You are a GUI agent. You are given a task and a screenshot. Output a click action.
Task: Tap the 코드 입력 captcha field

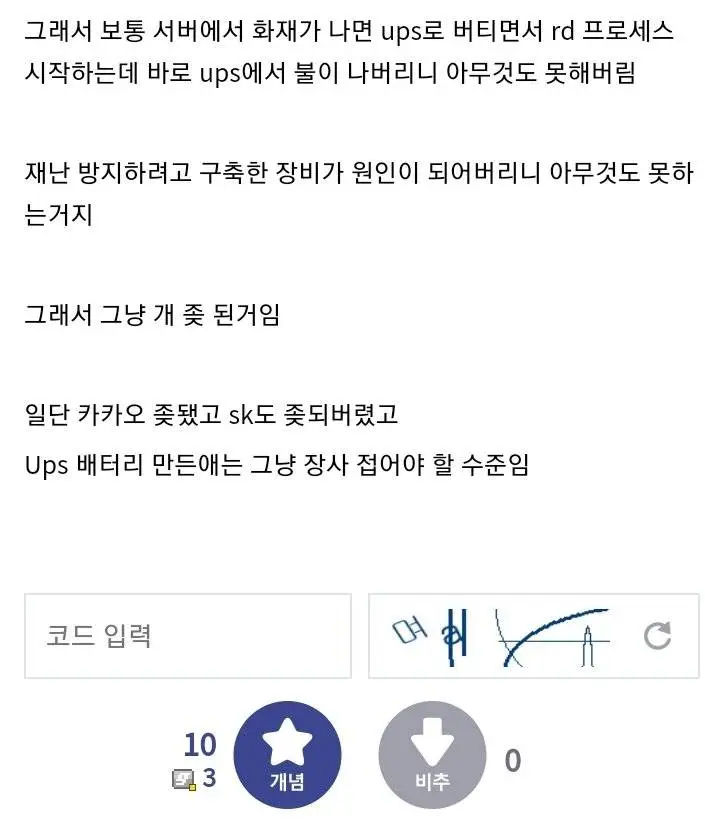pyautogui.click(x=188, y=636)
